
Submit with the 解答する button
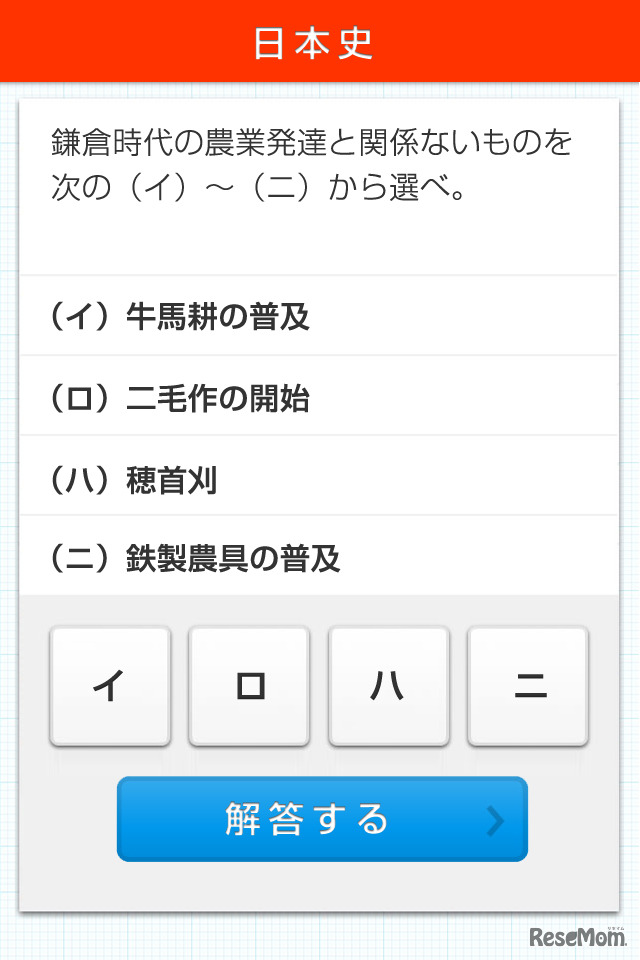click(322, 819)
